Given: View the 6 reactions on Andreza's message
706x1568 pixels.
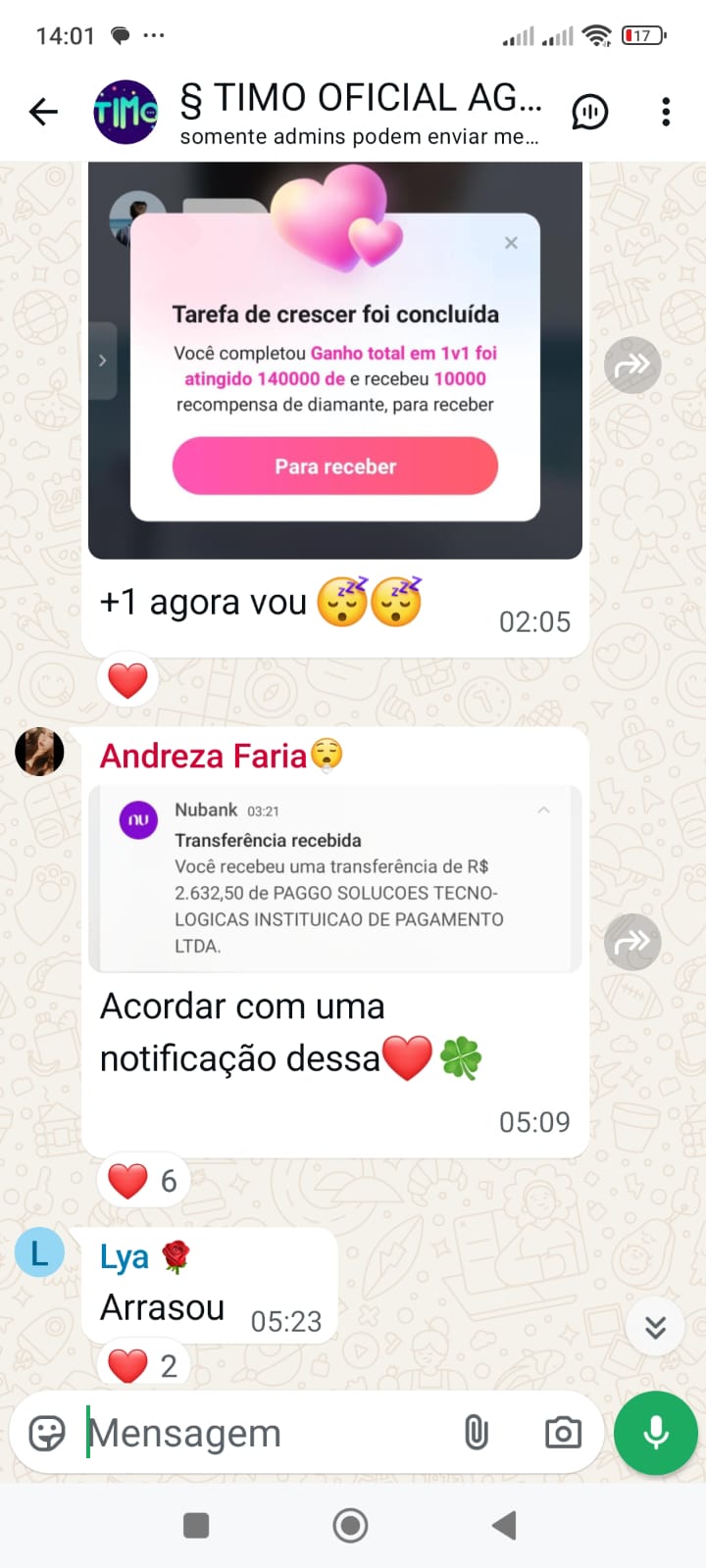Looking at the screenshot, I should (x=142, y=1181).
